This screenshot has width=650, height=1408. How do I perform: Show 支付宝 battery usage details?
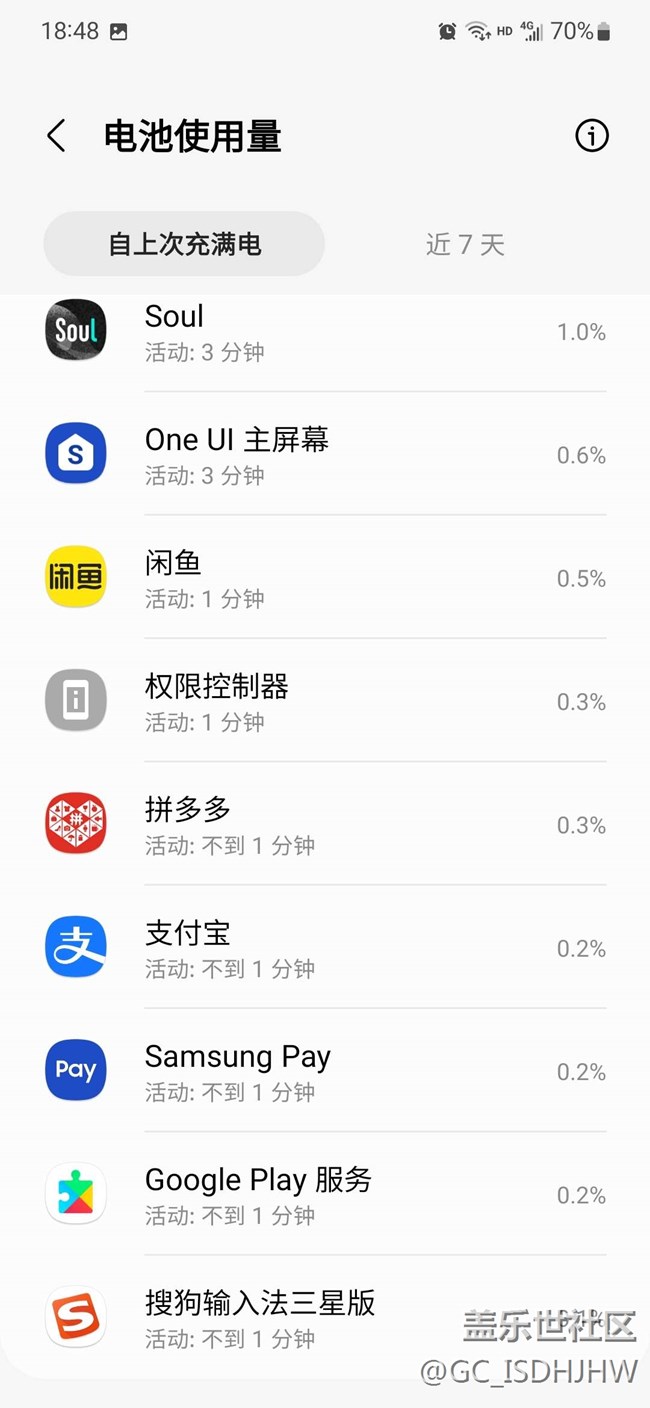coord(325,948)
